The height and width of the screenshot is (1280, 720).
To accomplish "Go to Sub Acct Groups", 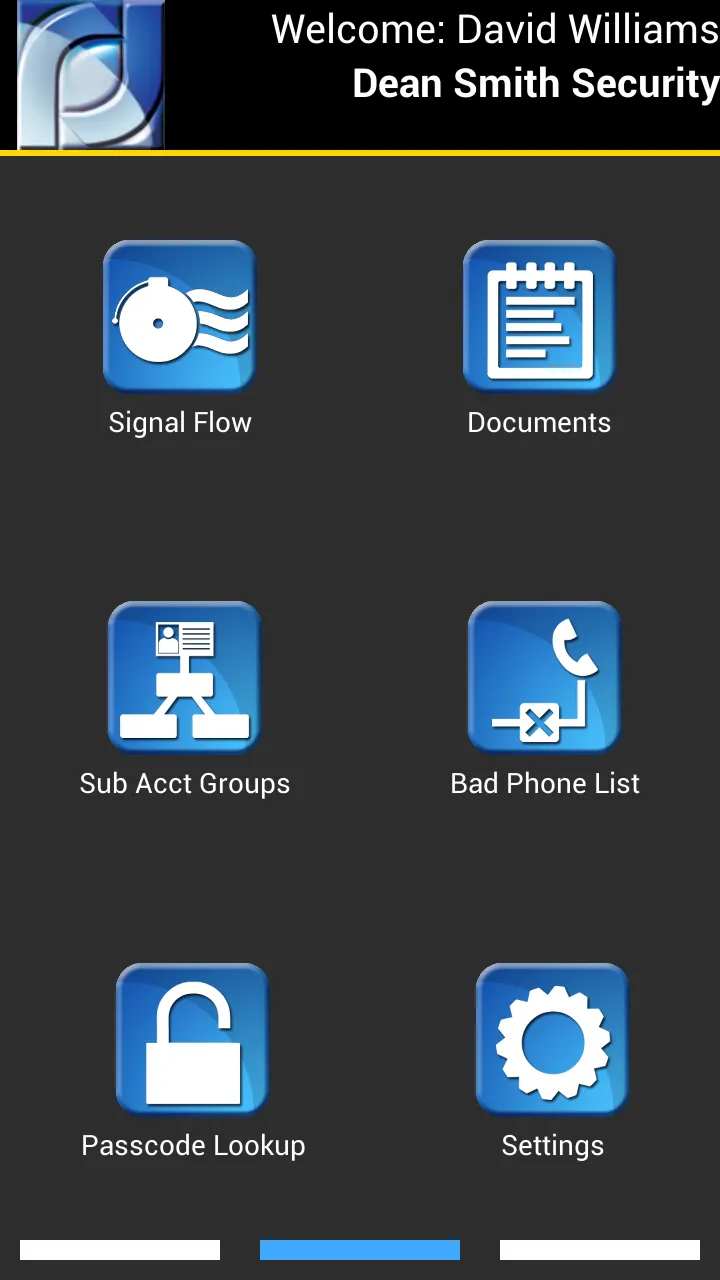I will [x=184, y=678].
